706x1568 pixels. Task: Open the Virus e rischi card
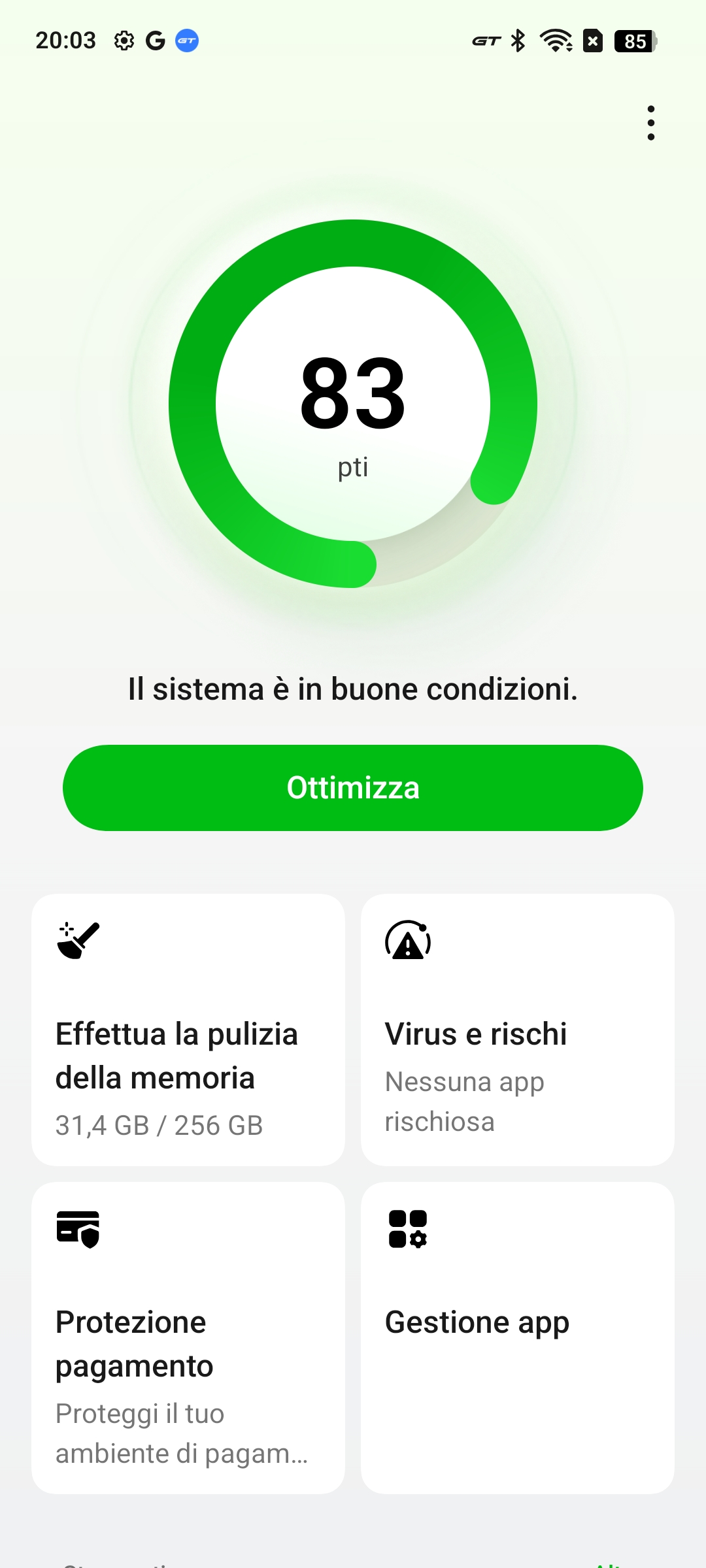(x=518, y=1030)
